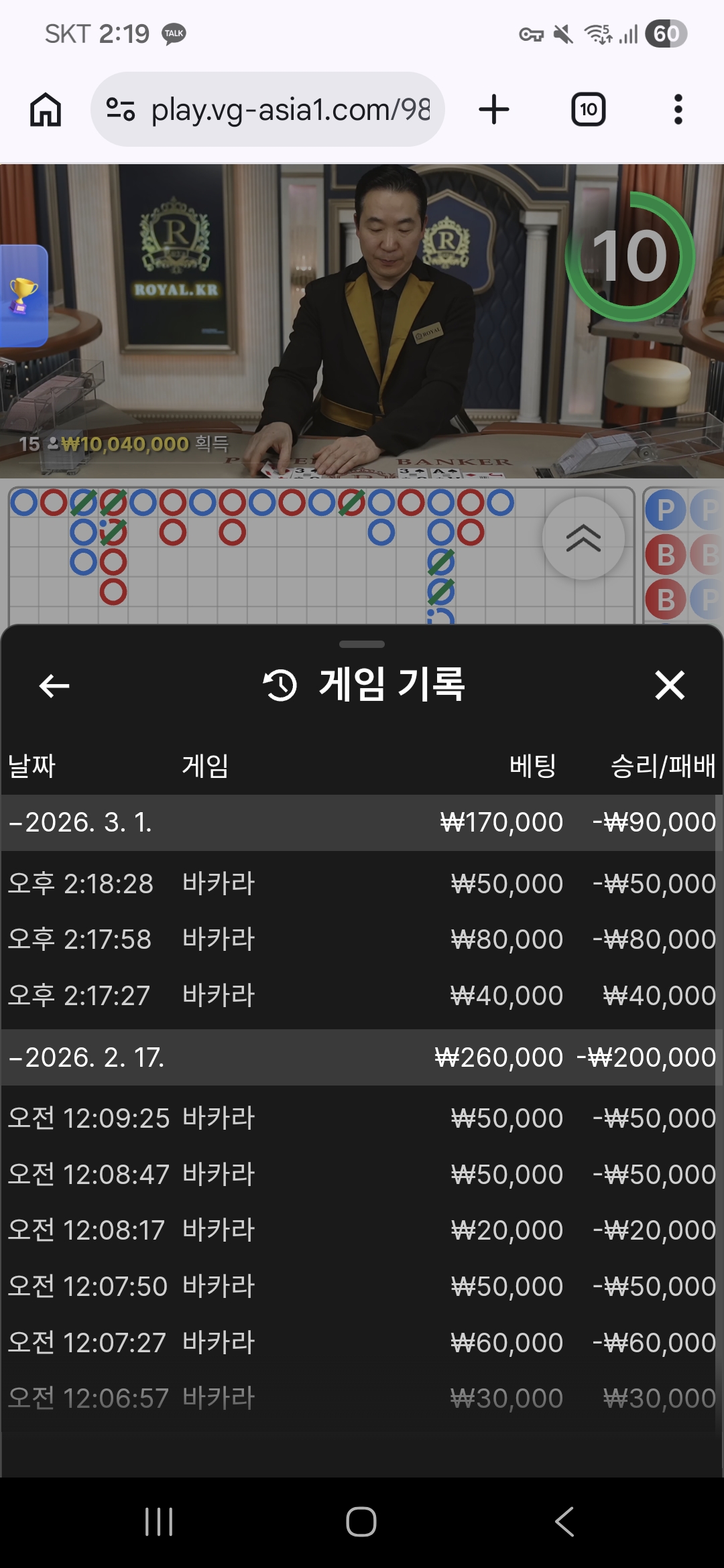Go to the browser home page
The image size is (724, 1568).
pos(46,109)
